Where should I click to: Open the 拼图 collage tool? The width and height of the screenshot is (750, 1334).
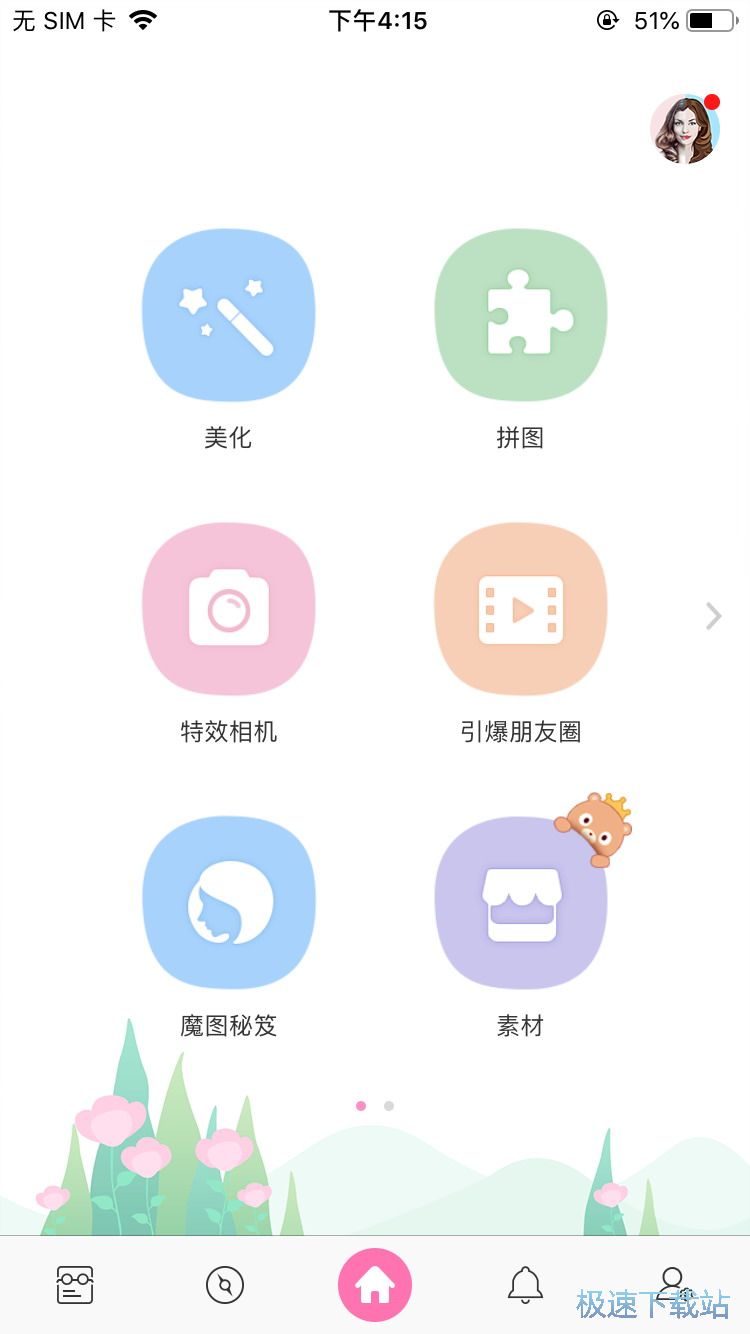tap(520, 316)
